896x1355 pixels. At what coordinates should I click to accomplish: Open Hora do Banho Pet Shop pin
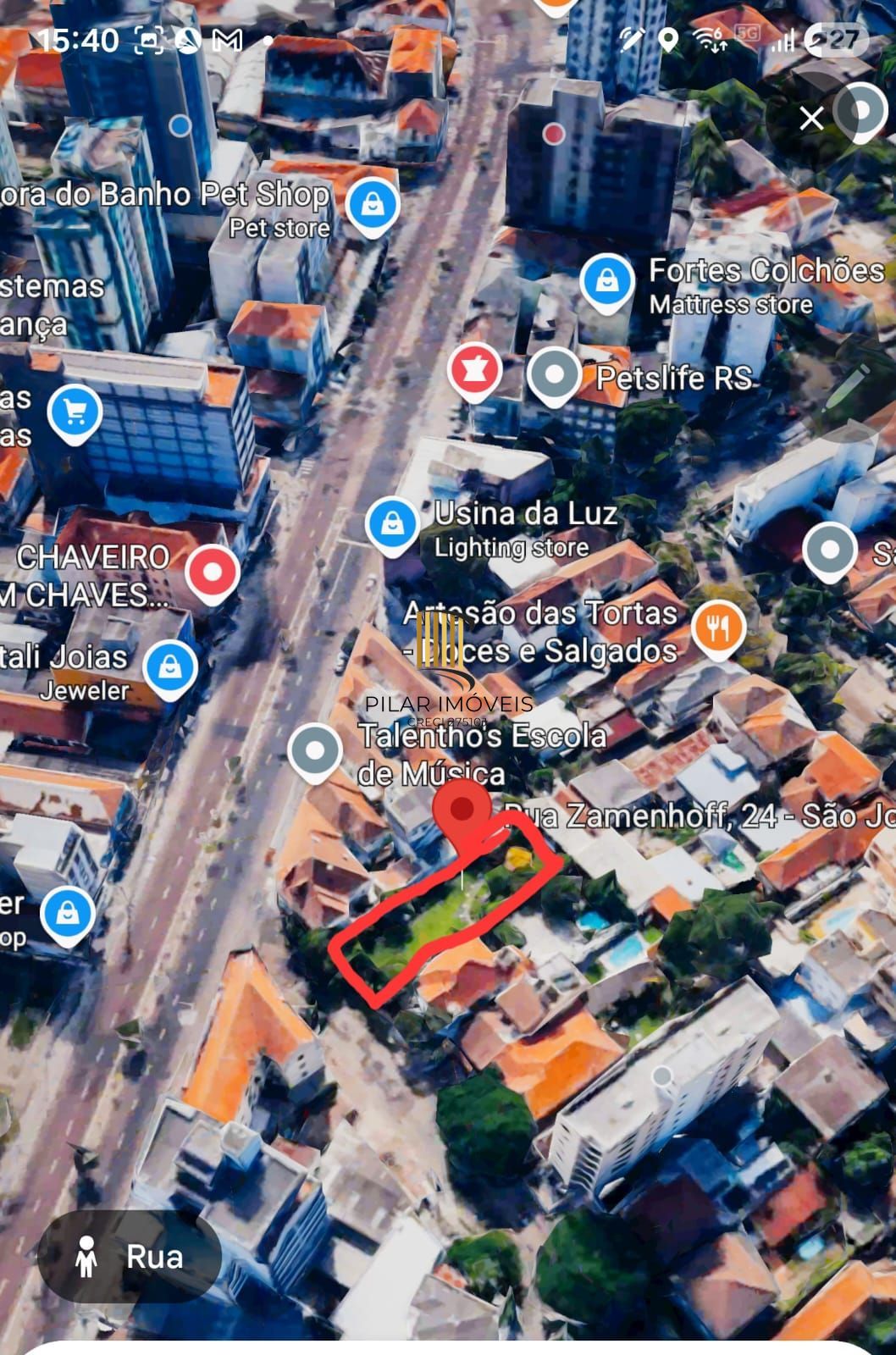pos(373,205)
